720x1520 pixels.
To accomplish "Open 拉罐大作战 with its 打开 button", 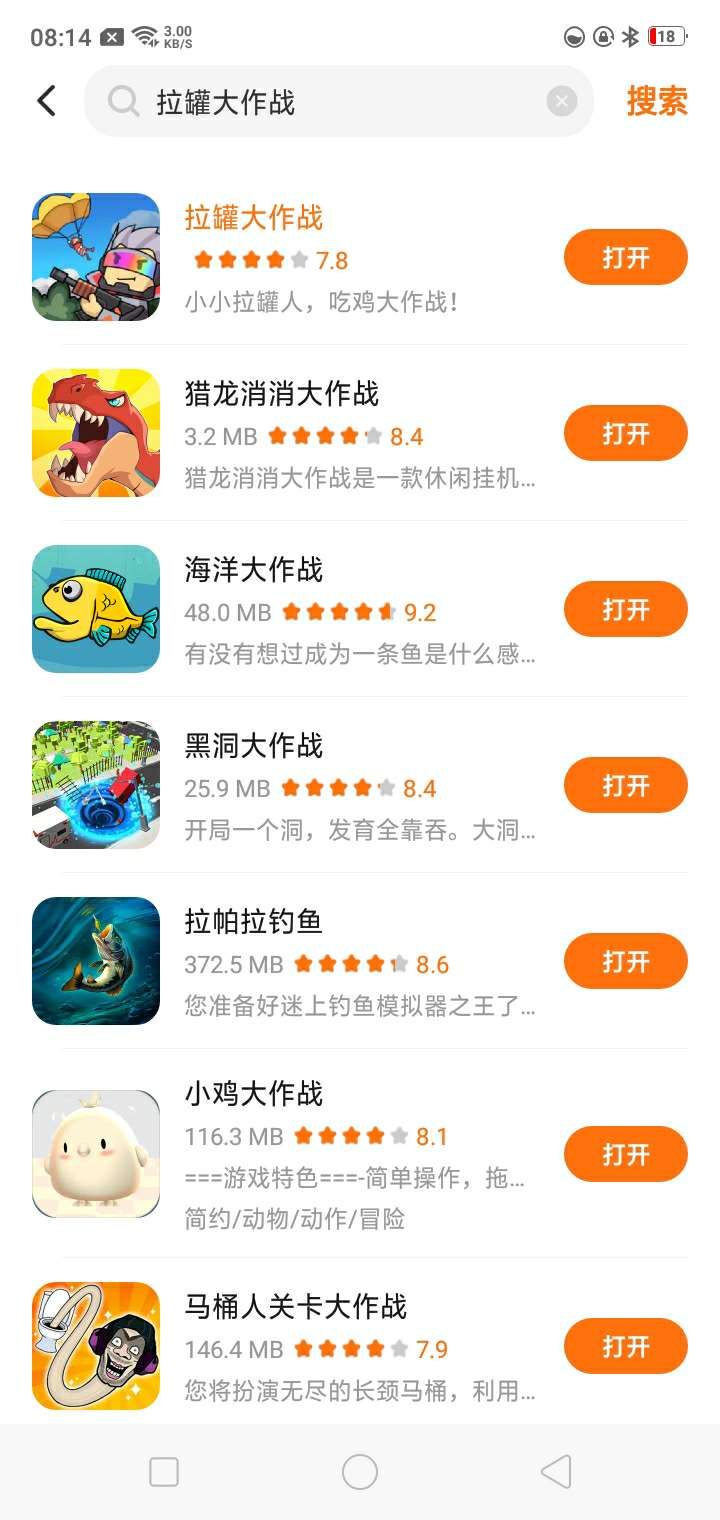I will point(625,258).
